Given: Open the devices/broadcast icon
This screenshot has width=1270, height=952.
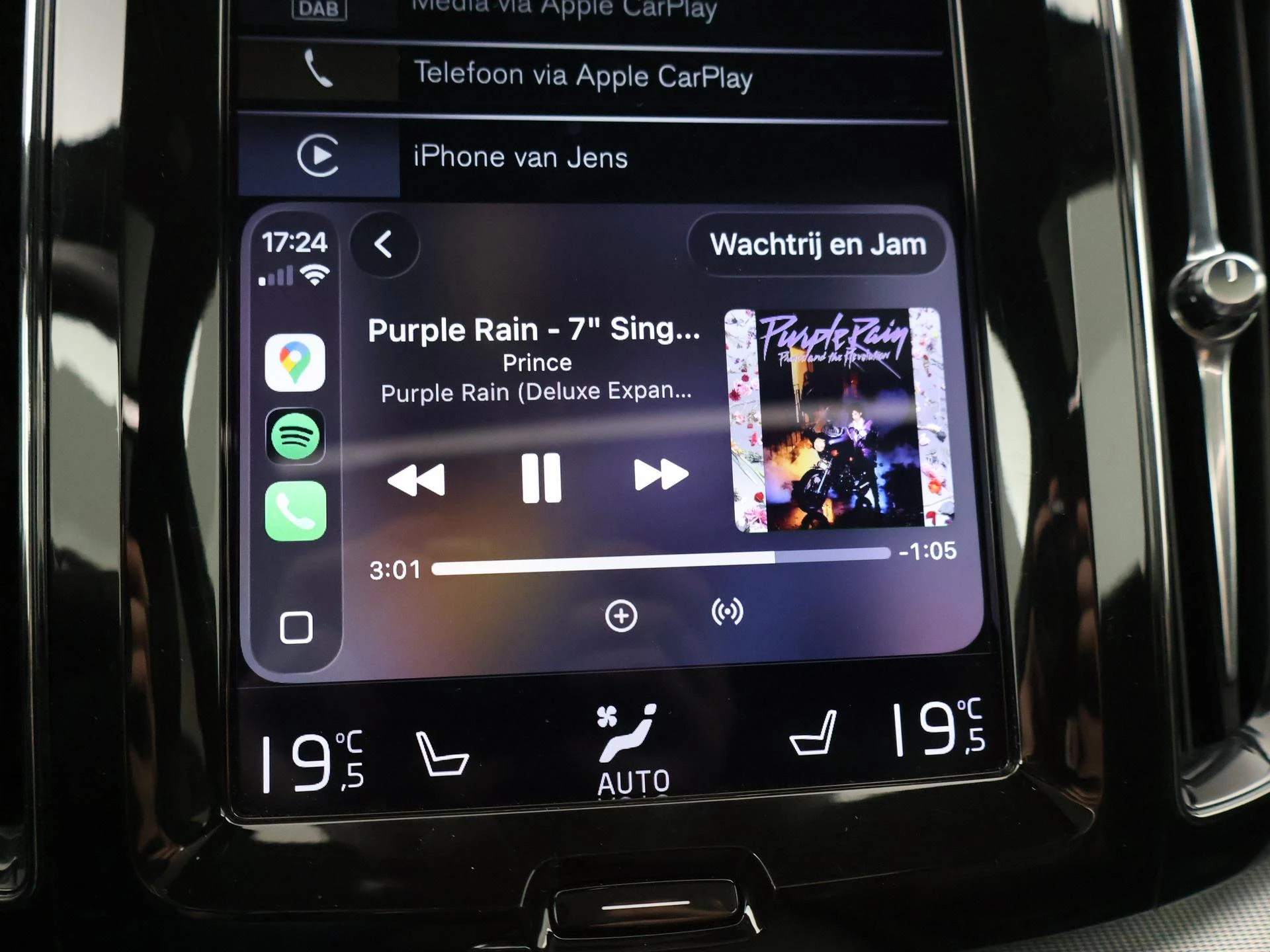Looking at the screenshot, I should pos(727,612).
